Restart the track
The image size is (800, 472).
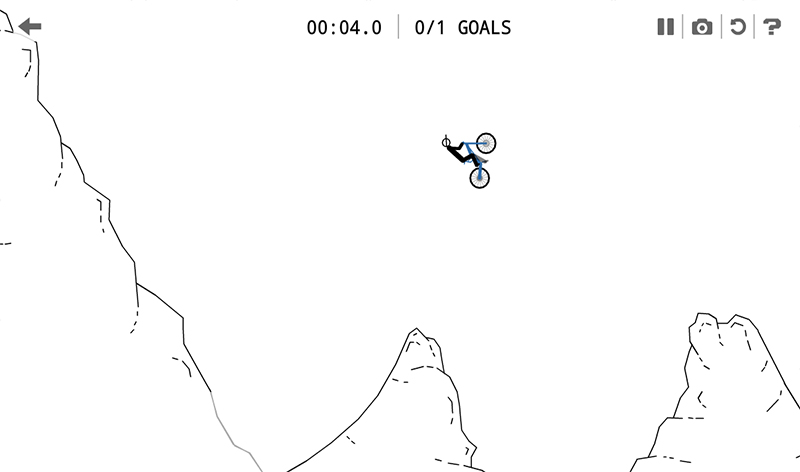coord(738,27)
